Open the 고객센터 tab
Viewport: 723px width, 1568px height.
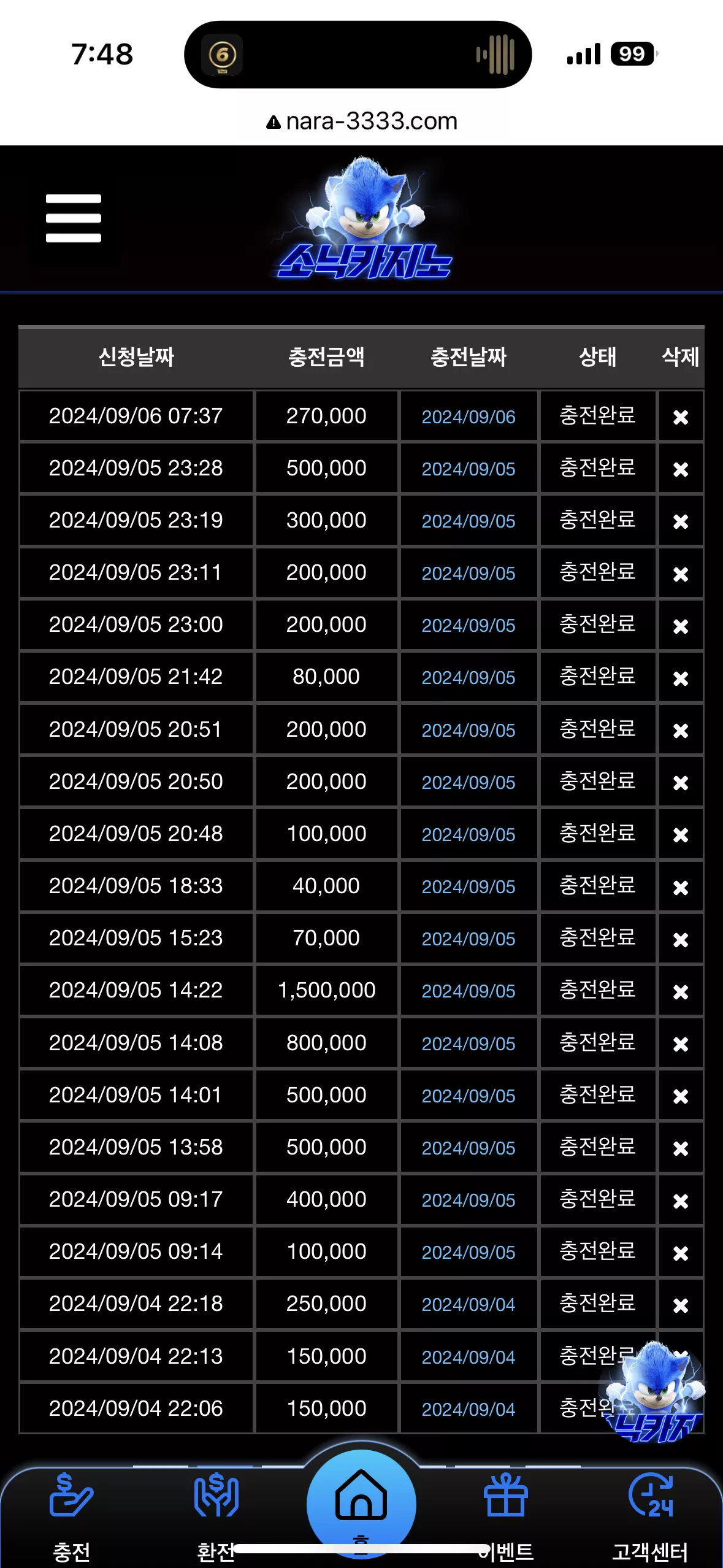[650, 1517]
